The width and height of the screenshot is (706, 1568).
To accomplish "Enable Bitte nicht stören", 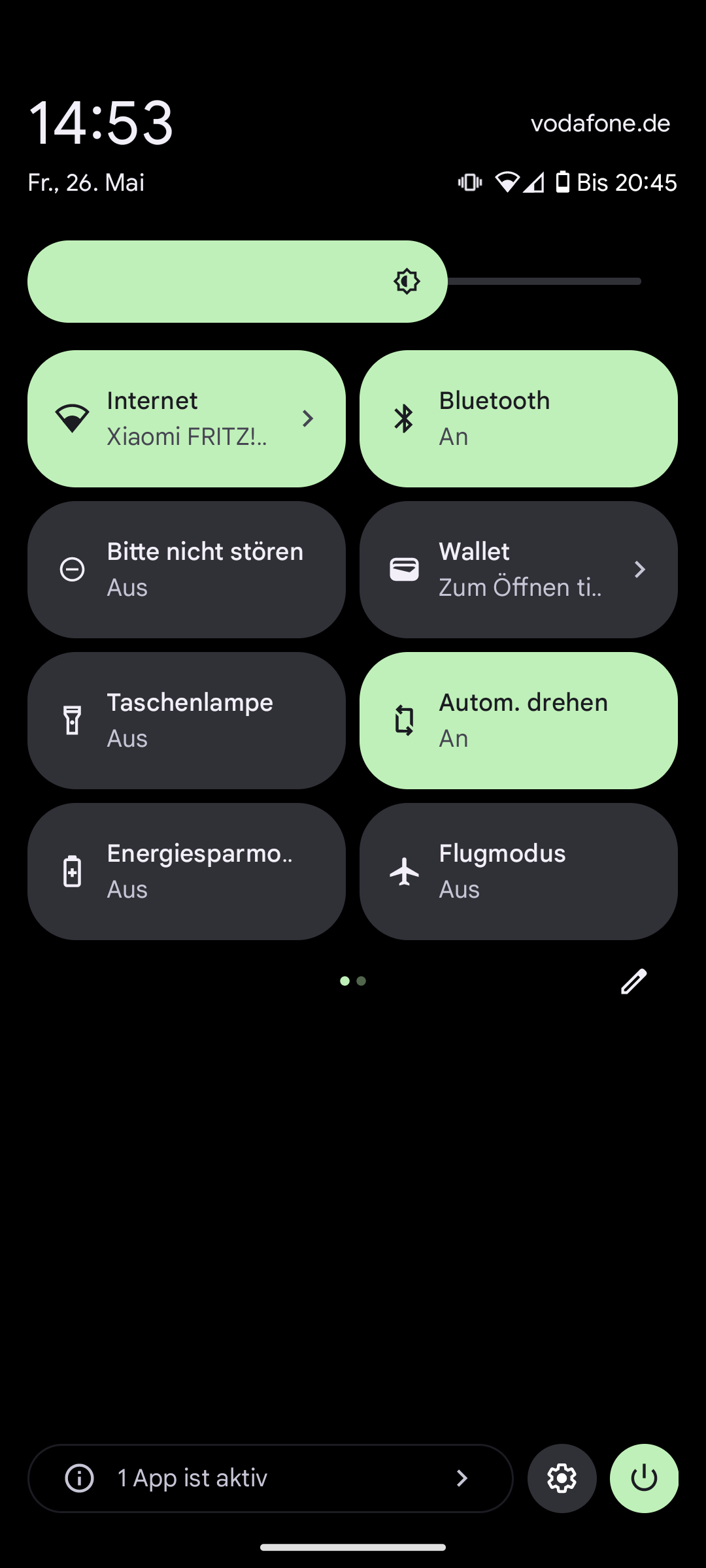I will click(x=186, y=570).
